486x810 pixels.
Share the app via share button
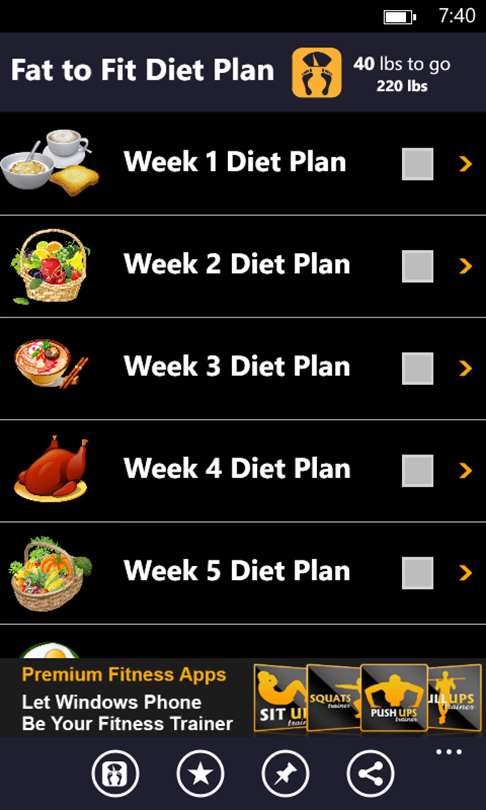[x=370, y=774]
